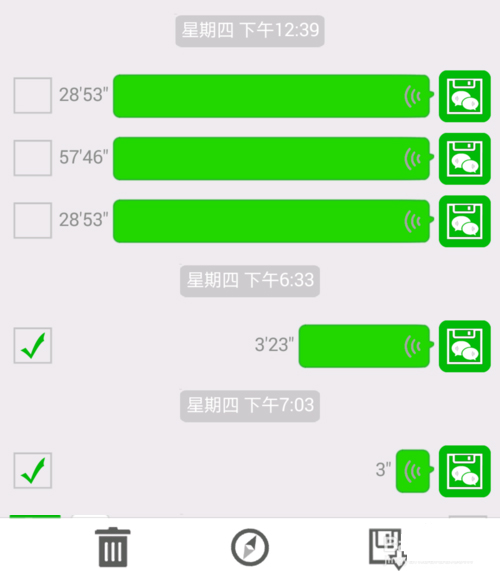
Task: Open the compass icon in the bottom bar
Action: tap(250, 547)
